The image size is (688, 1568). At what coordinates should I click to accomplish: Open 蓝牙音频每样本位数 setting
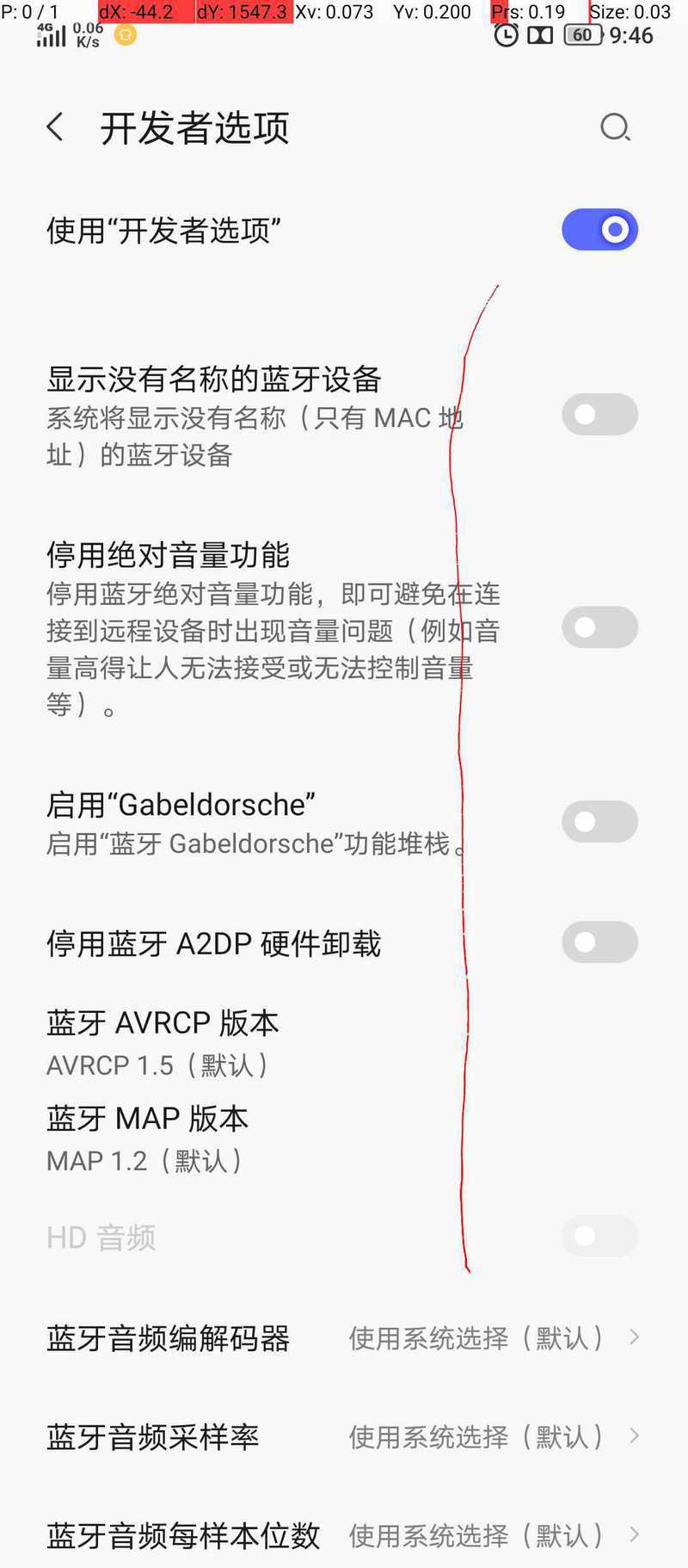(x=344, y=1534)
